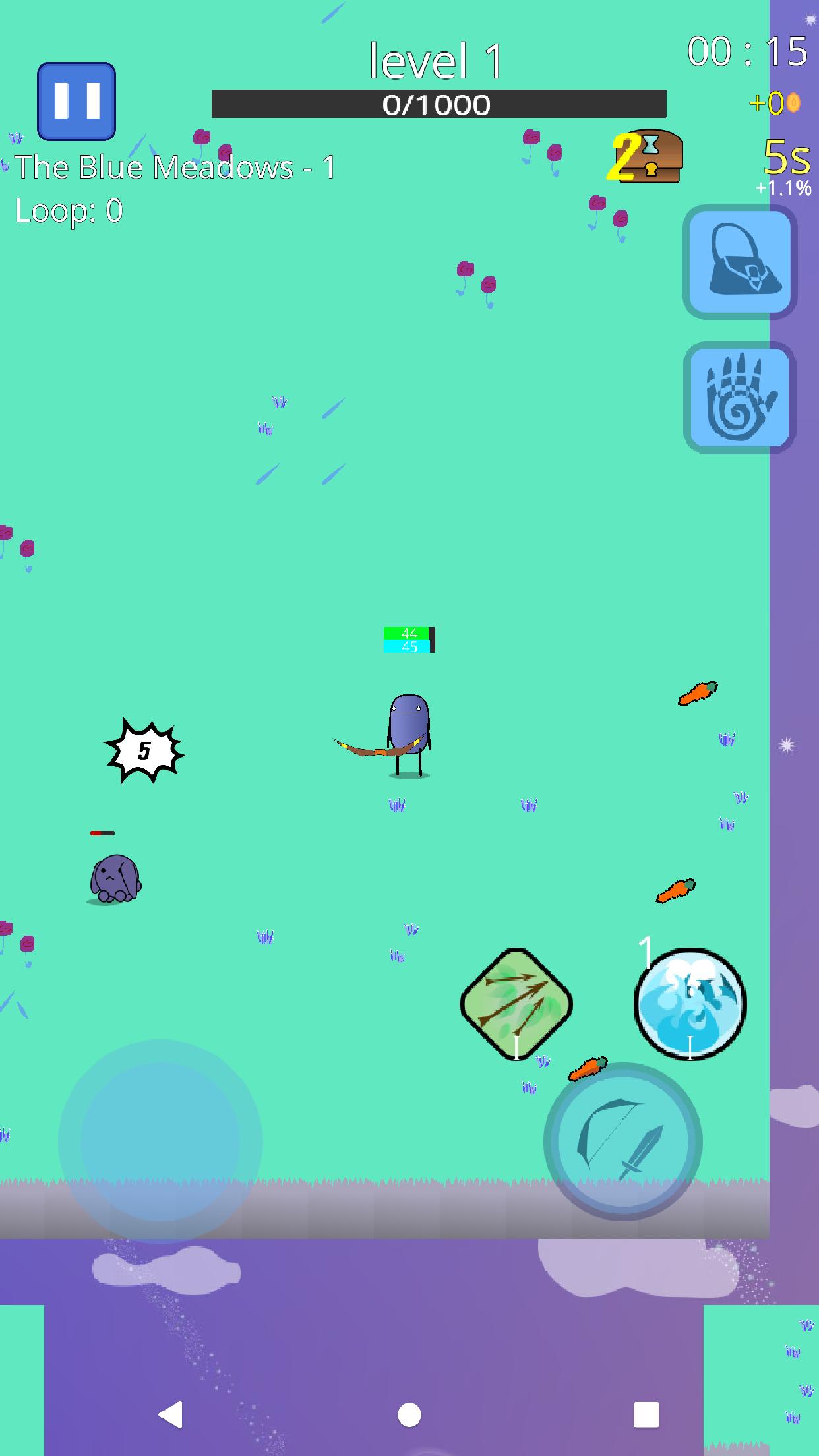Go back using the system back button
The width and height of the screenshot is (819, 1456).
coord(171,1414)
